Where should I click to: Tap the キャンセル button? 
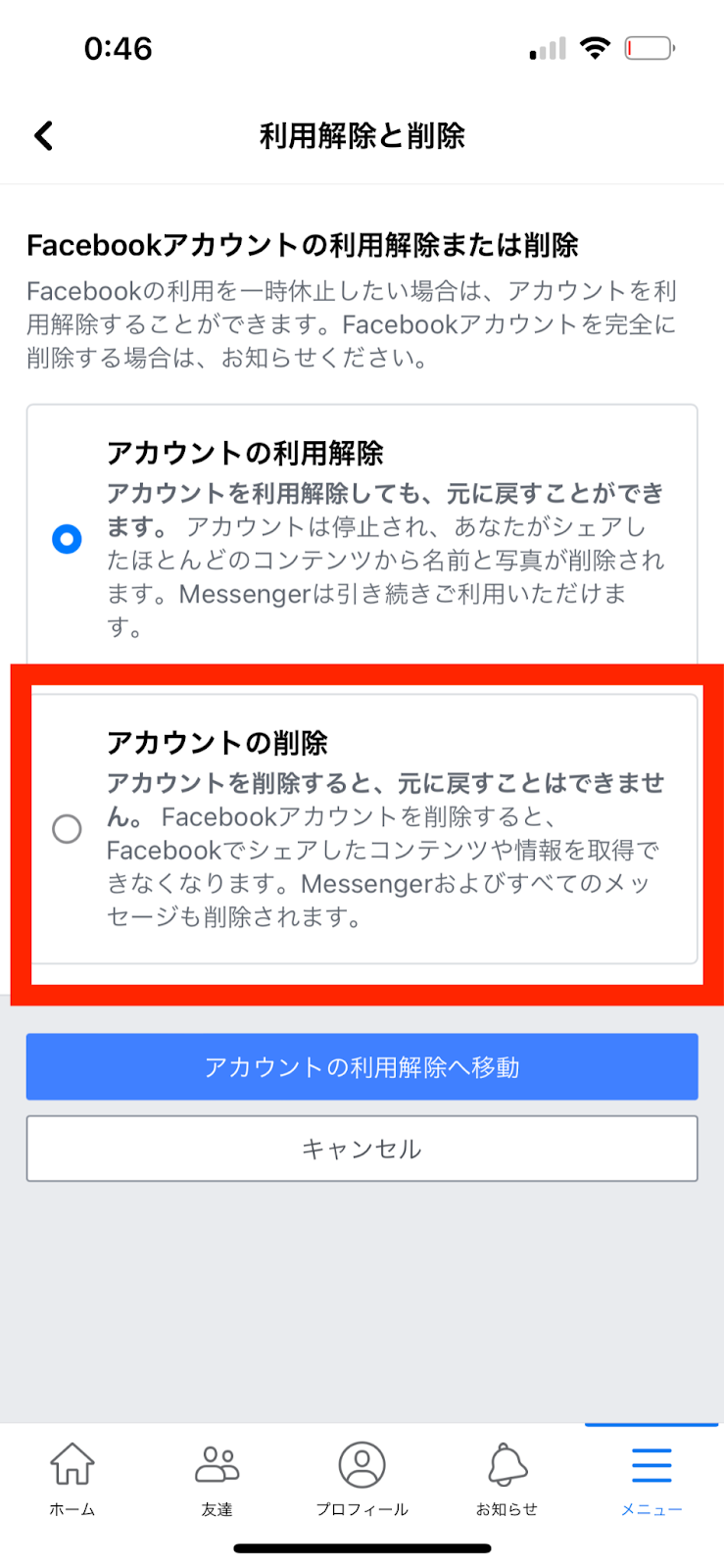tap(362, 1149)
